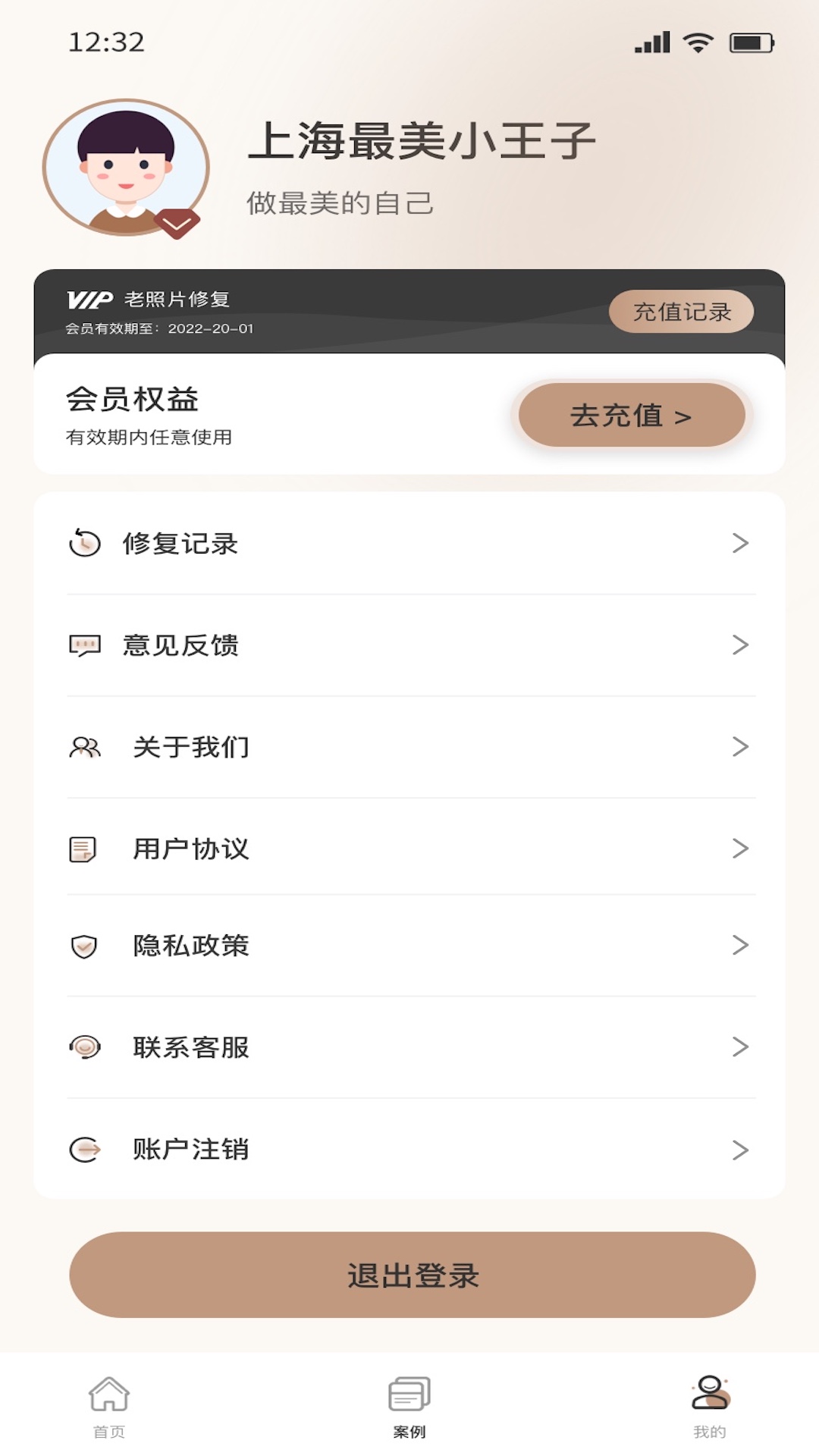
Task: Open the 充值记录 recharge history
Action: click(x=681, y=312)
